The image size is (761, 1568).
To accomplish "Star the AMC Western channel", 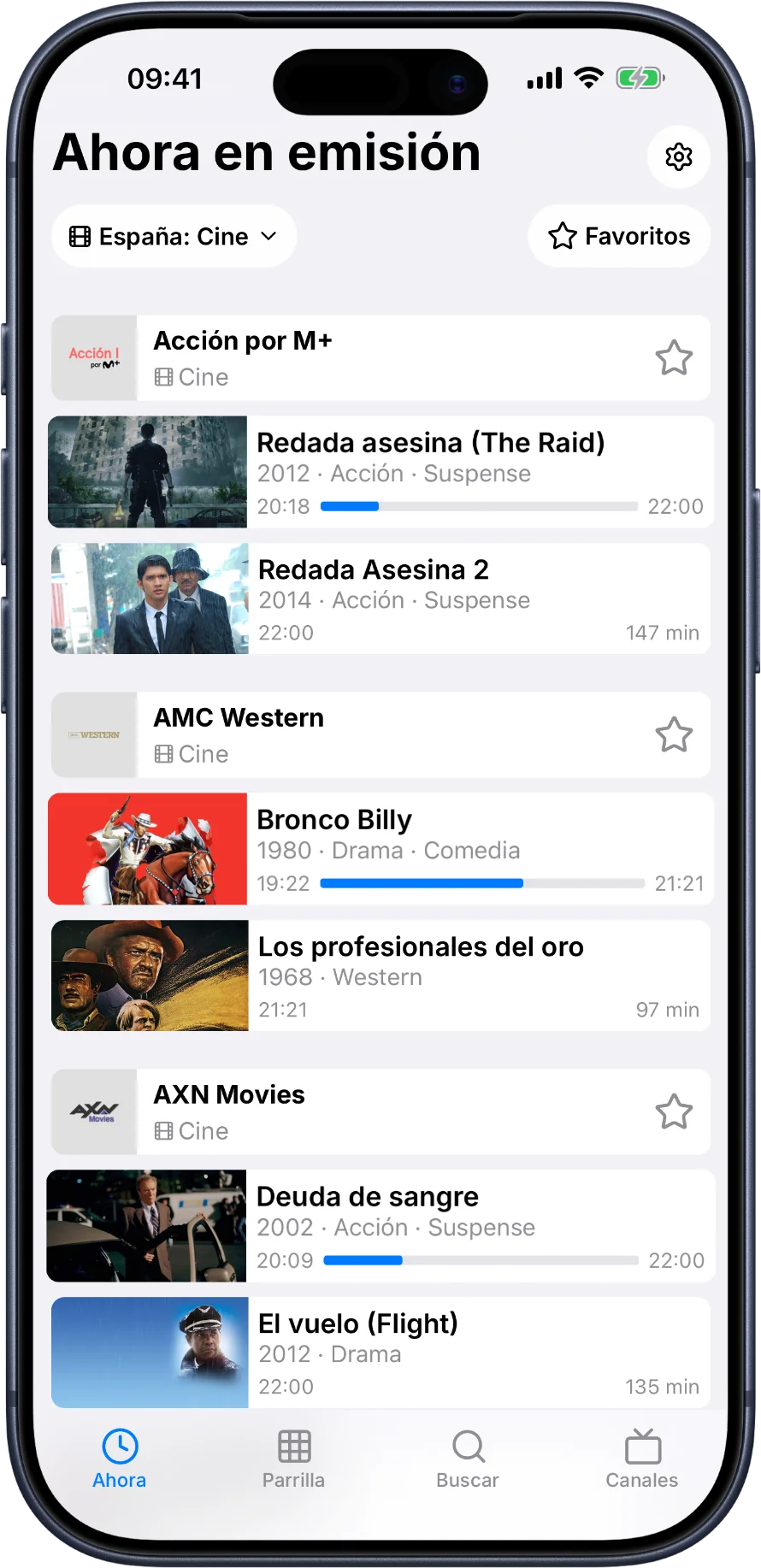I will (x=674, y=735).
